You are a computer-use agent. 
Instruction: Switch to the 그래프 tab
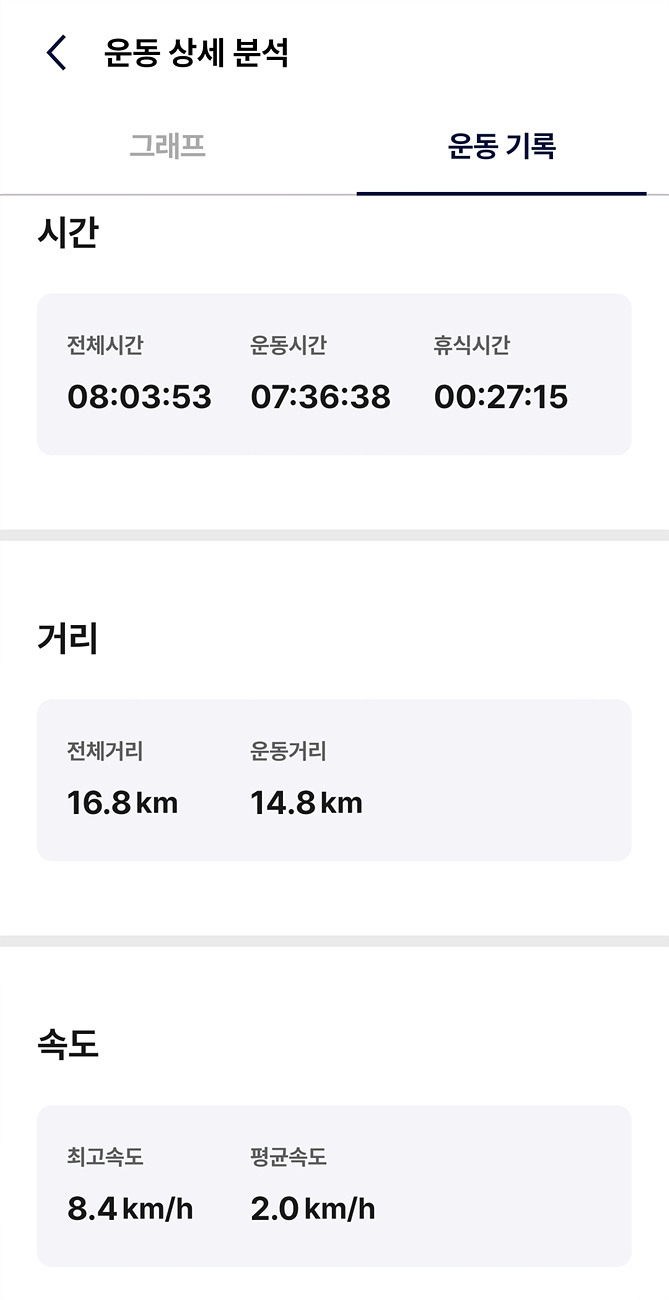coord(167,146)
